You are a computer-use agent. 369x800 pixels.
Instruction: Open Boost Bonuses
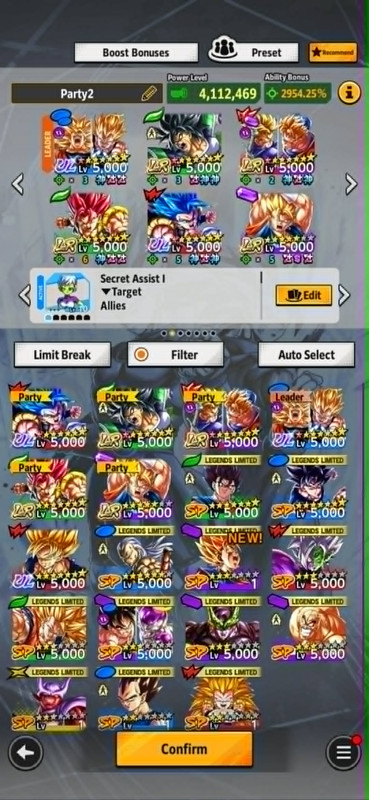tap(136, 53)
